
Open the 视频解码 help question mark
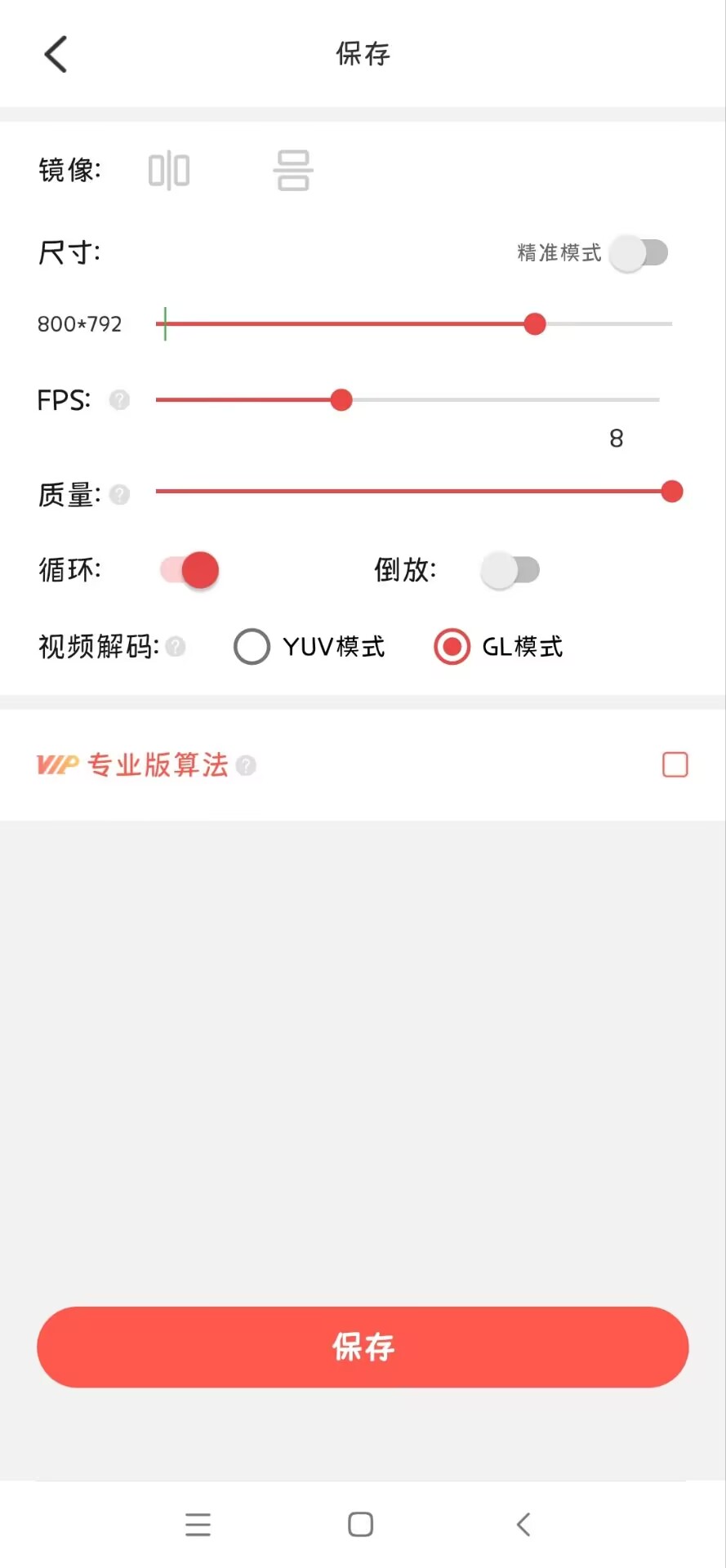point(175,647)
